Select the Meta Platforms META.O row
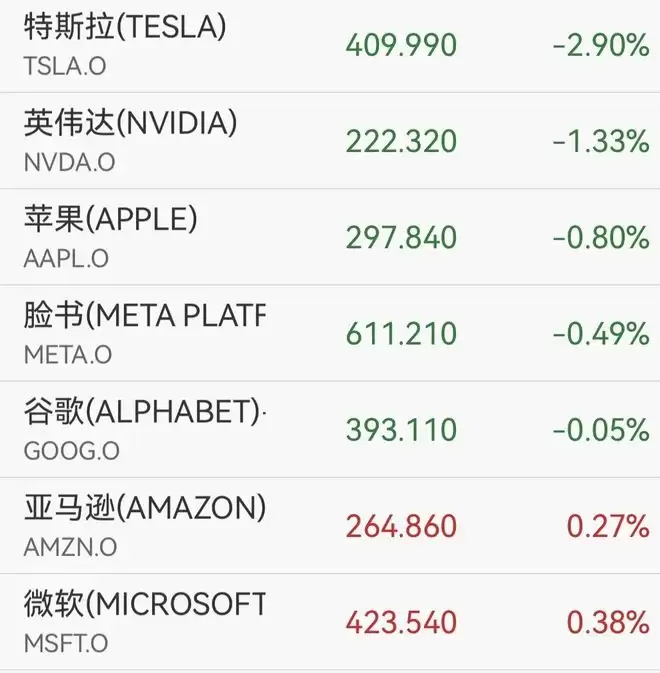The image size is (660, 673). 330,333
